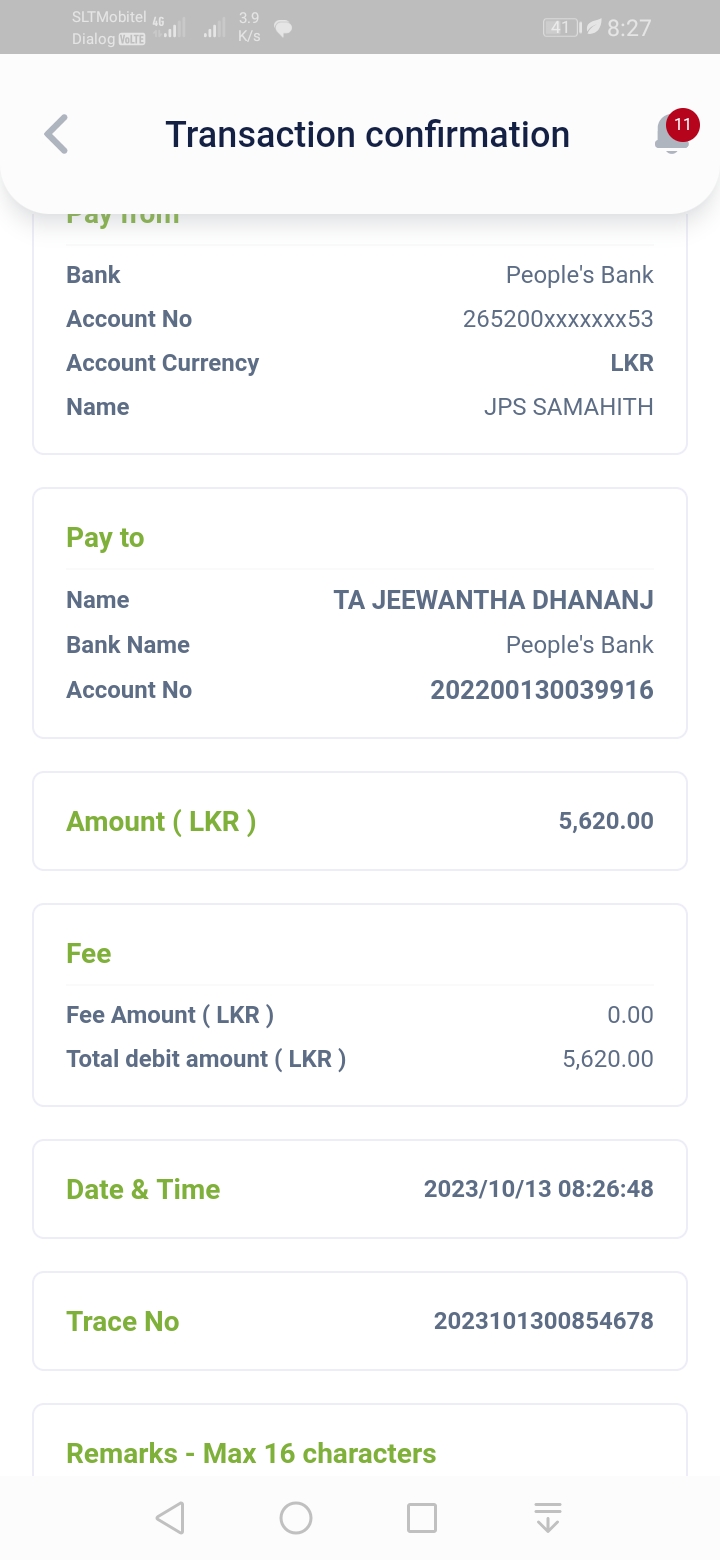Tap the hide navigation bar arrow
Screen dimensions: 720x1560
[x=547, y=1518]
